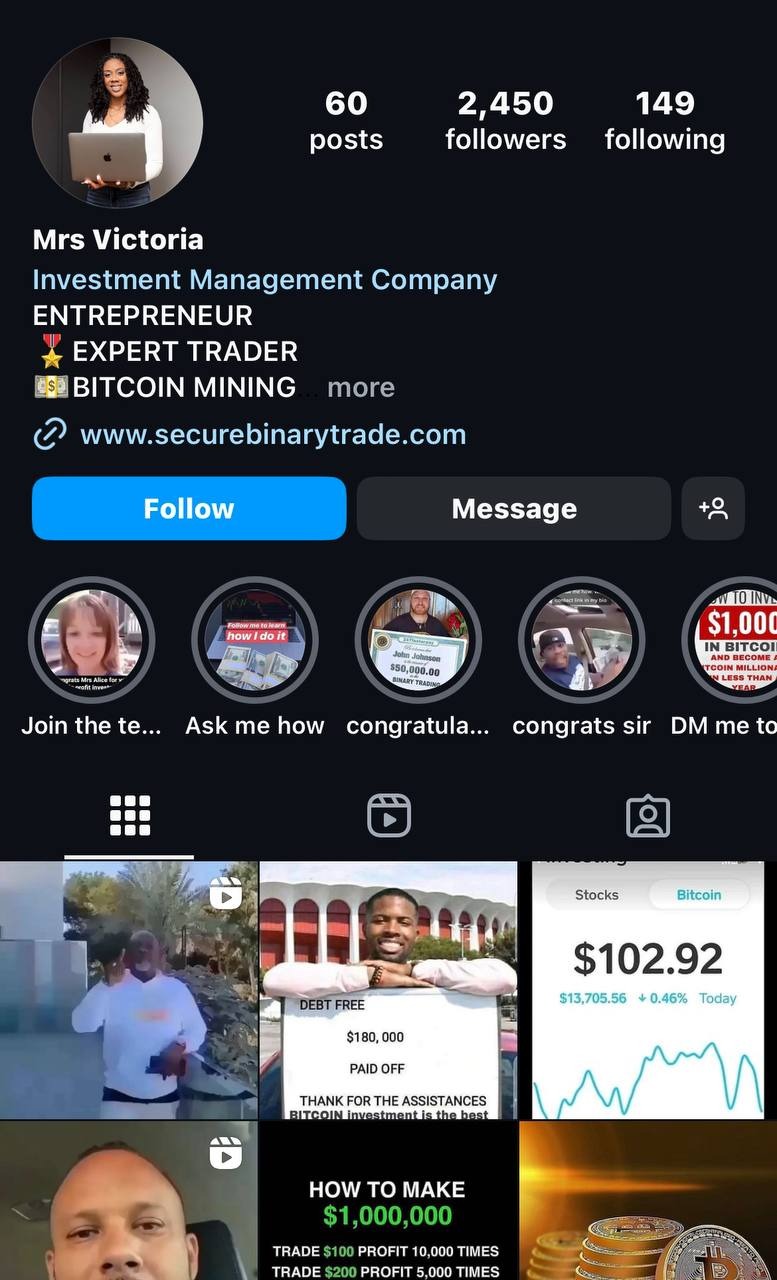Expand the bio with more
The image size is (777, 1280).
(x=361, y=387)
